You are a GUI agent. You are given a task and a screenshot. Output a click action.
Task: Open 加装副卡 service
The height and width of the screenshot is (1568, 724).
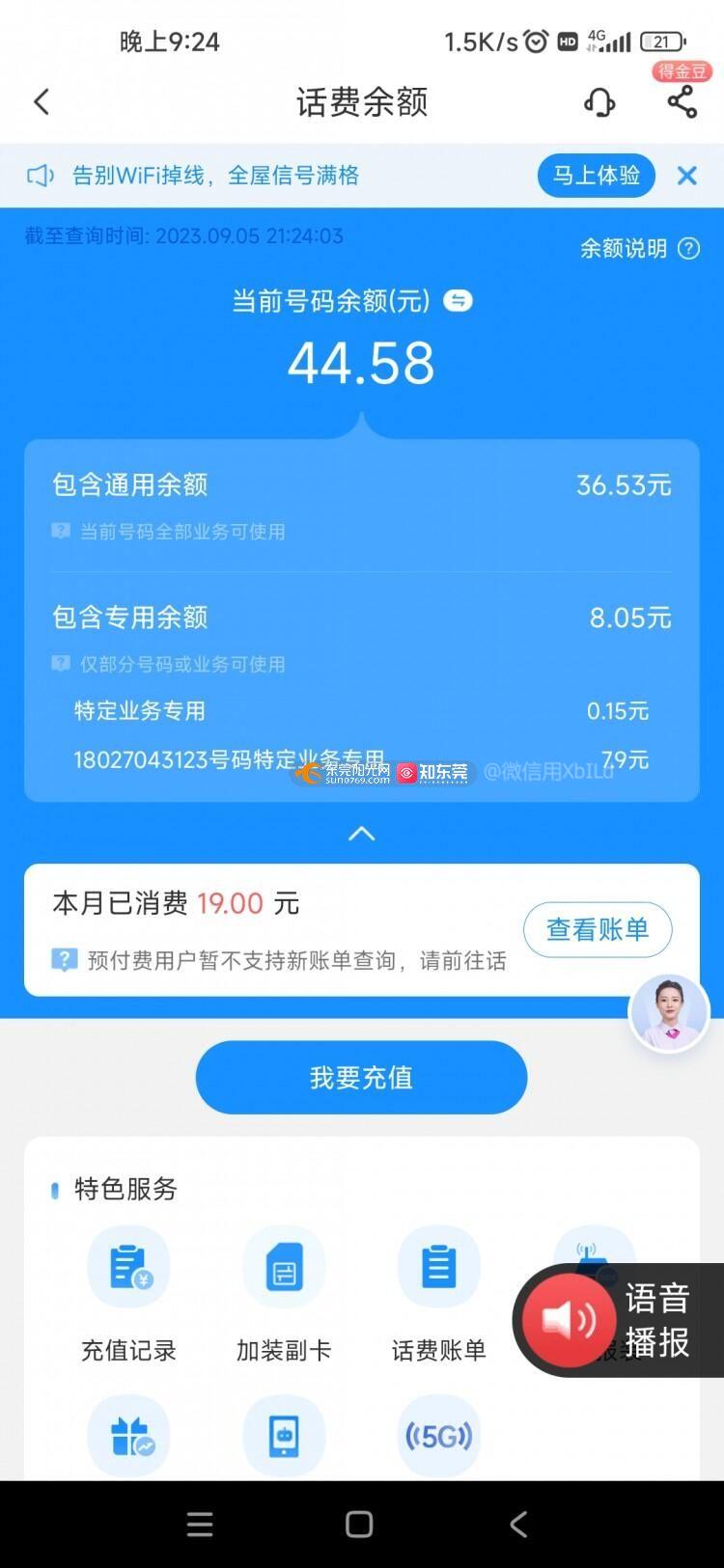pos(284,1267)
